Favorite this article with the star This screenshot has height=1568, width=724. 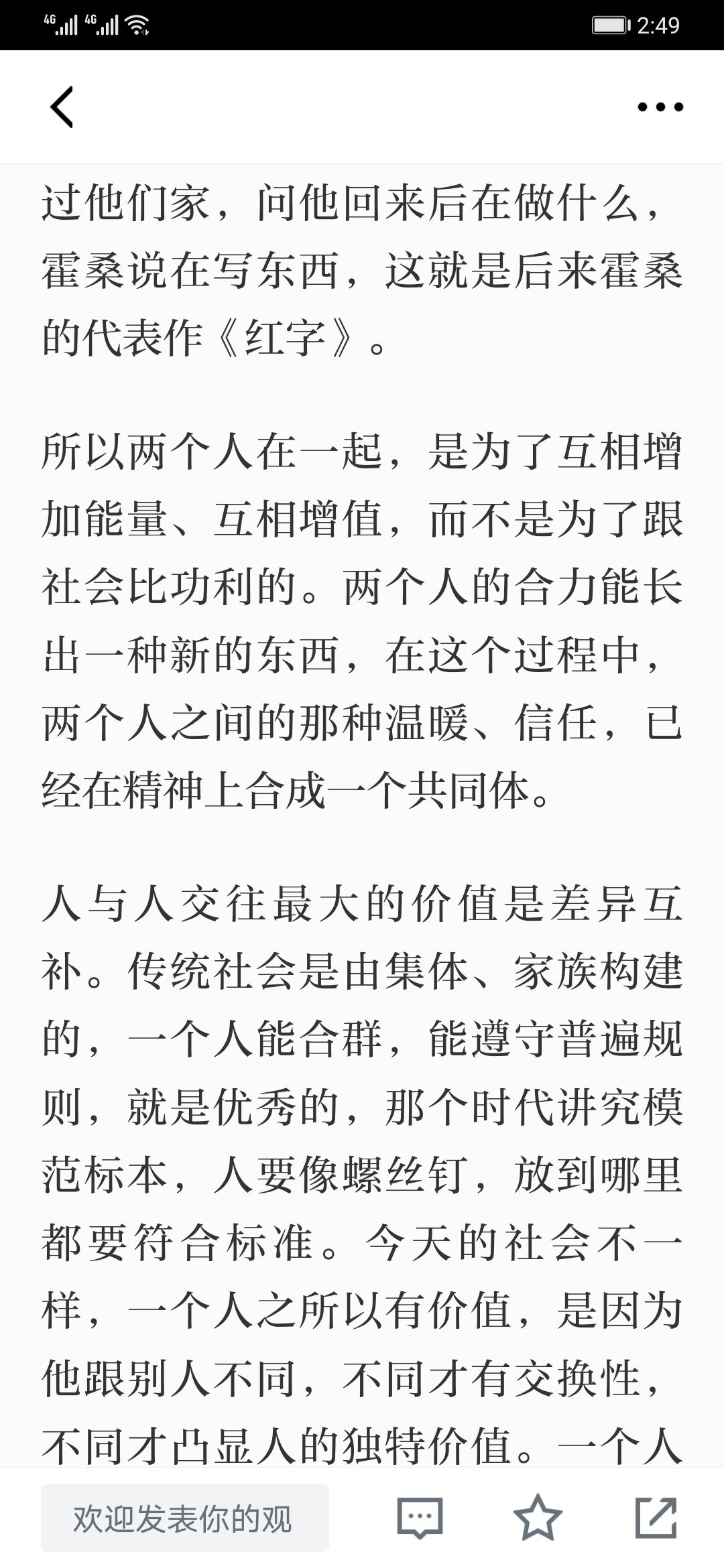click(x=538, y=1517)
